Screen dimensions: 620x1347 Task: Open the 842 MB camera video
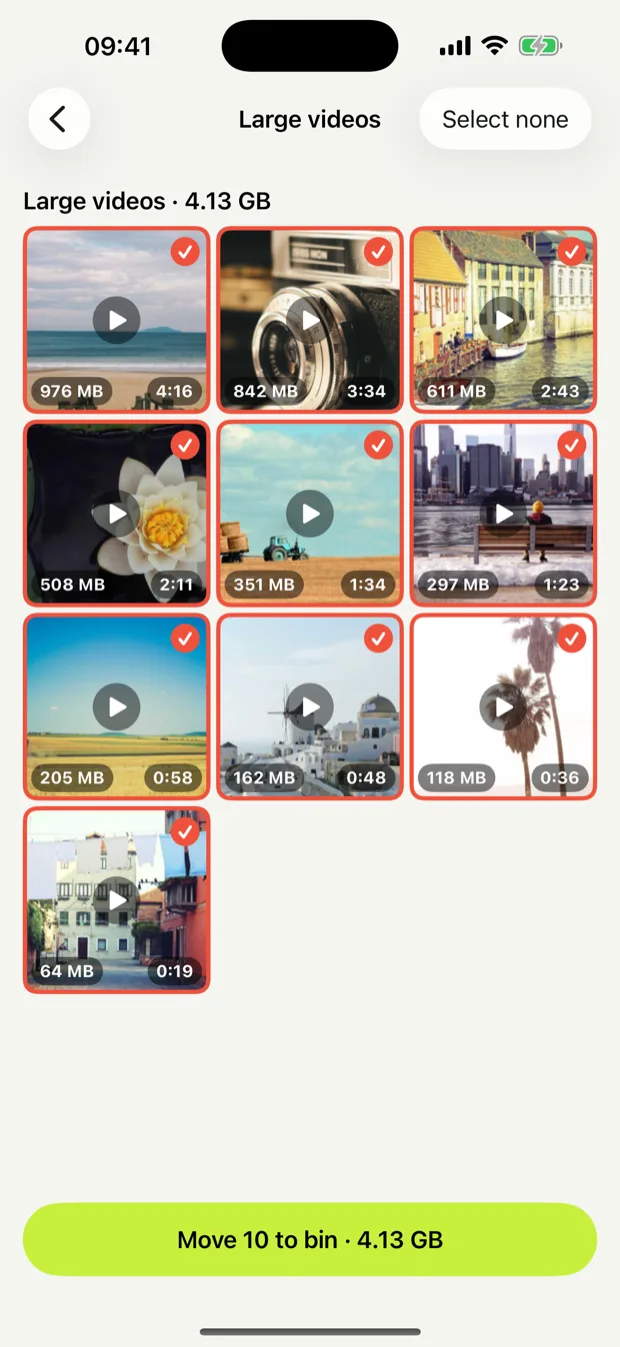click(x=310, y=320)
